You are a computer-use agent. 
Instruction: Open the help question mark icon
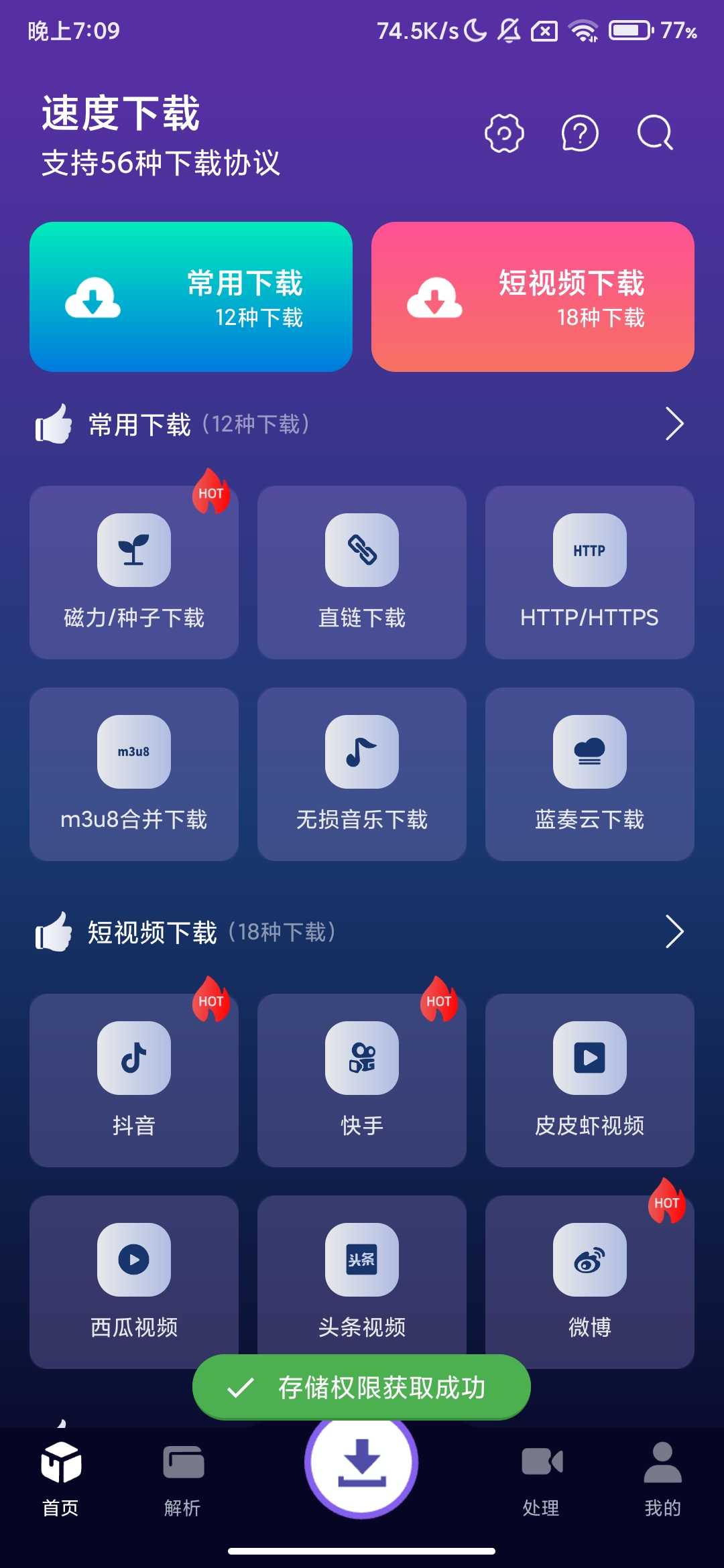579,133
